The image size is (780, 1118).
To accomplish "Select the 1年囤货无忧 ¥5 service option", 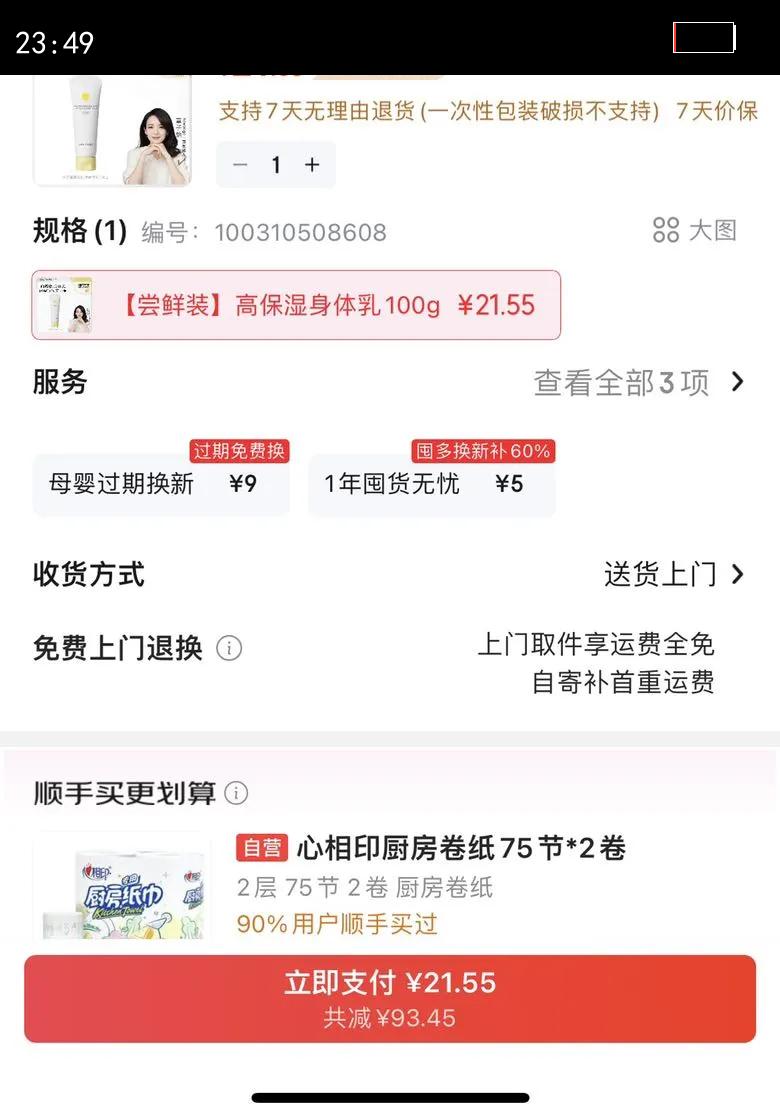I will point(431,488).
